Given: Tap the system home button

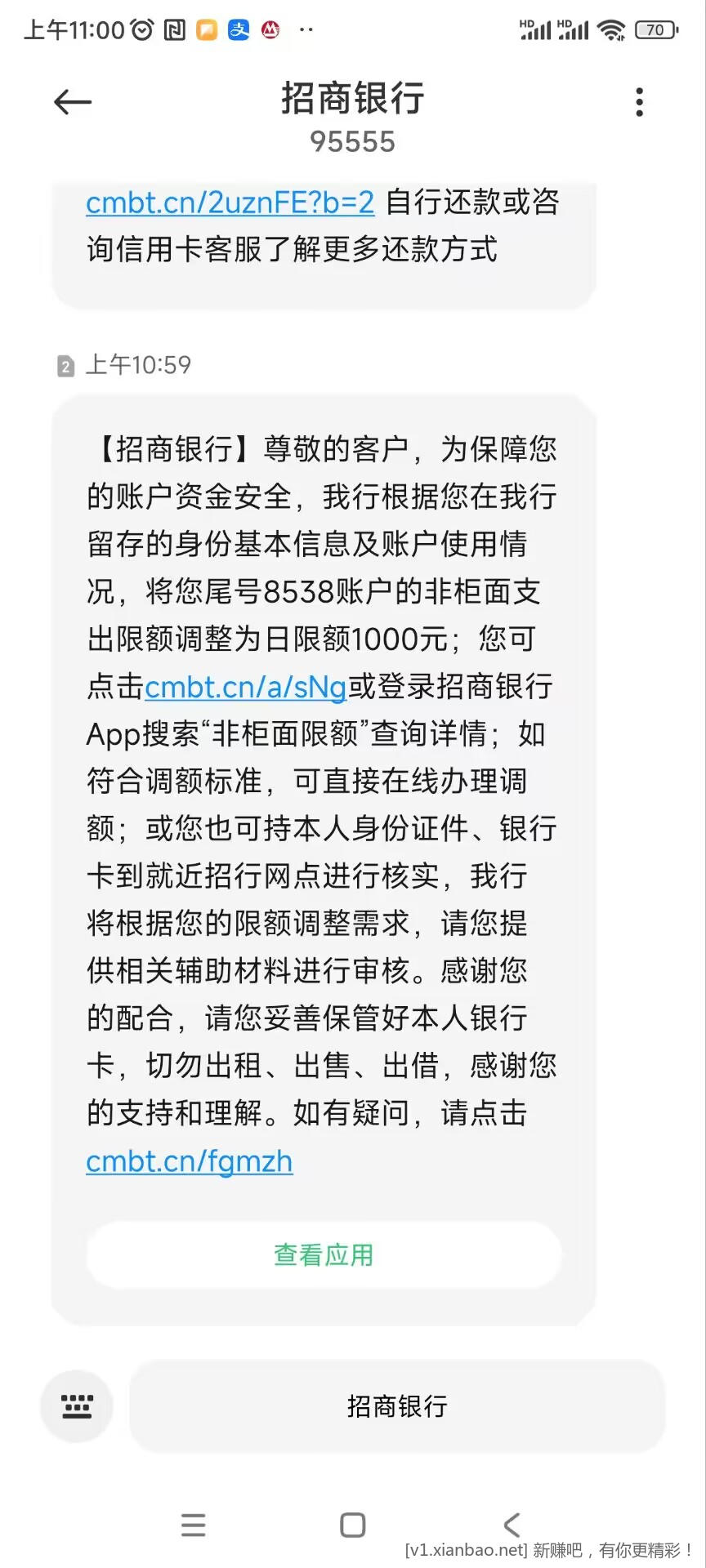Looking at the screenshot, I should (352, 1525).
